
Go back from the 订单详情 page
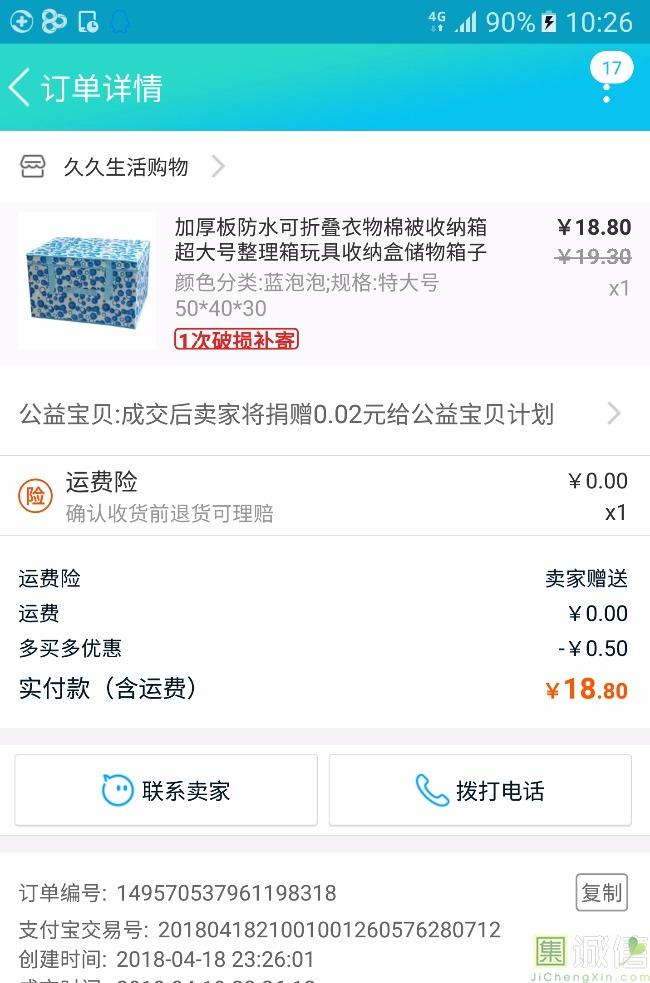[20, 88]
